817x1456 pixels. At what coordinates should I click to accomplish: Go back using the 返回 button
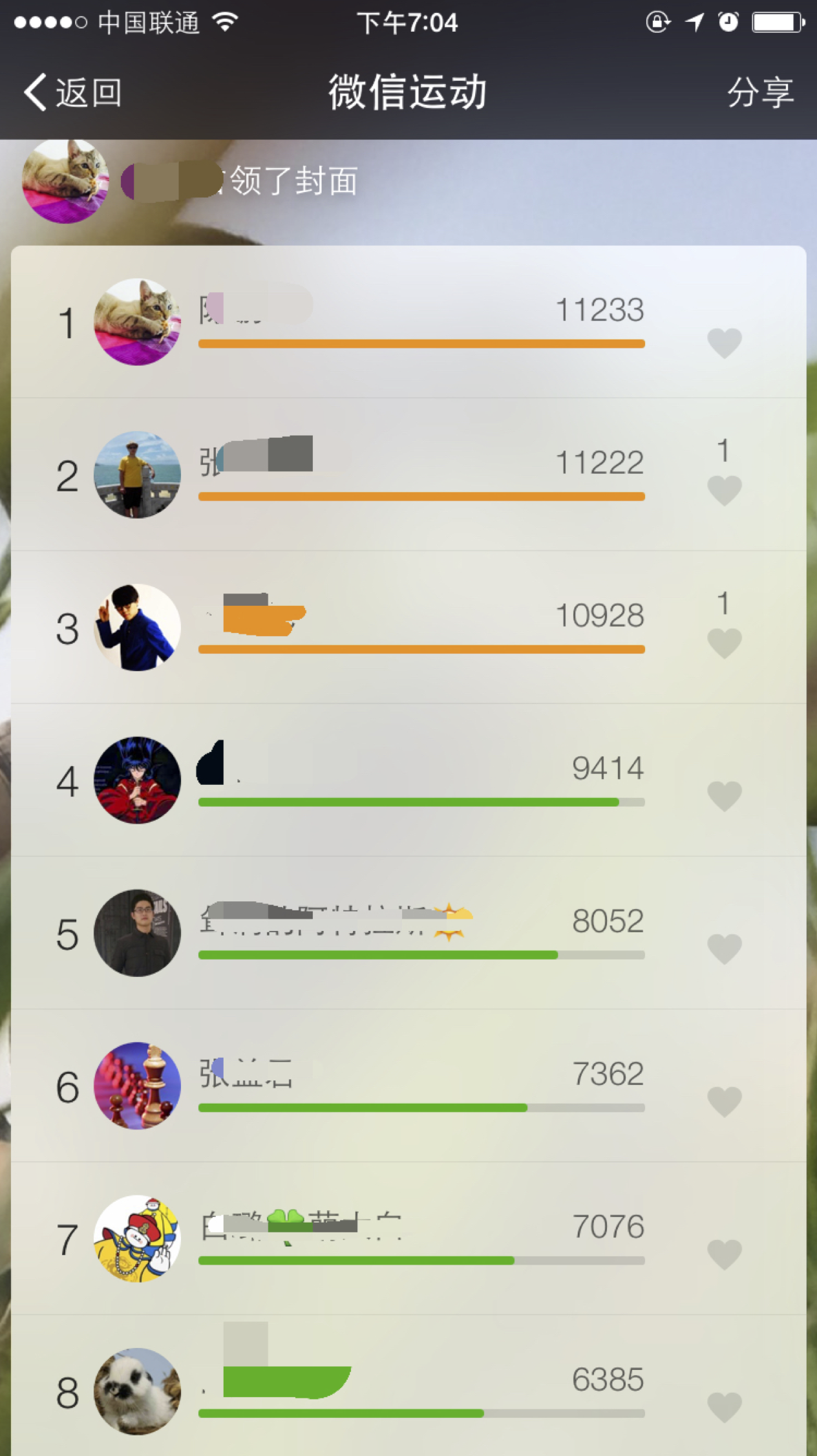(x=72, y=92)
